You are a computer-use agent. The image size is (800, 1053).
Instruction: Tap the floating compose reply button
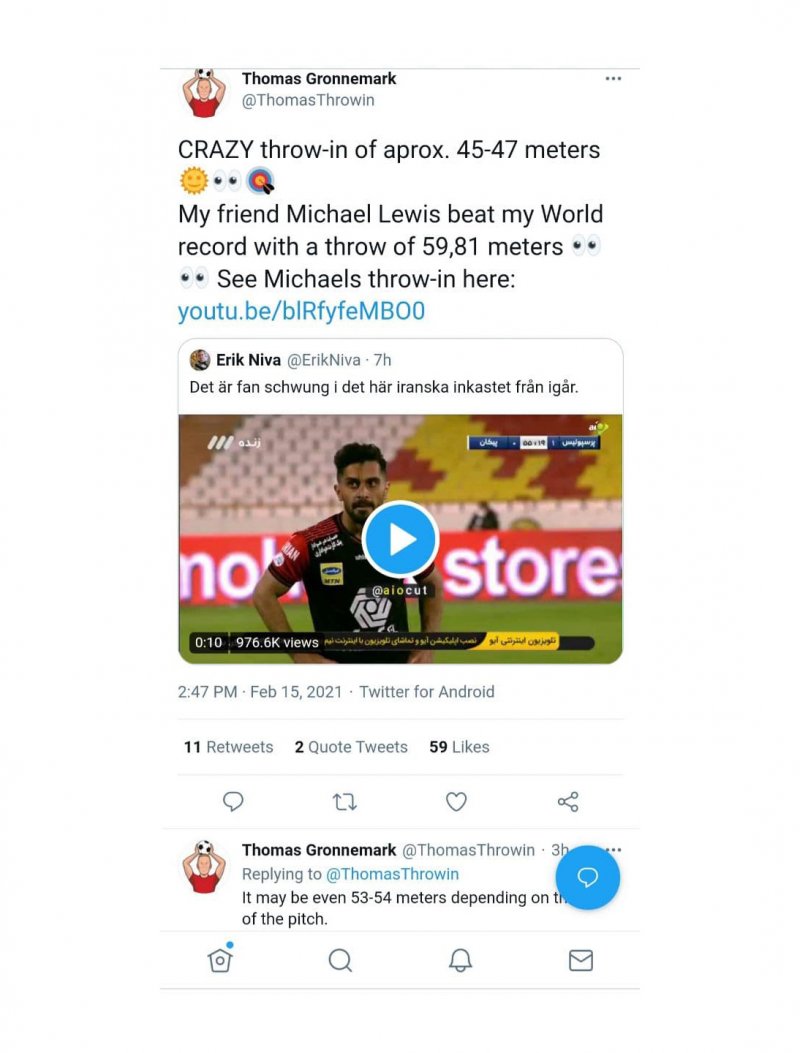[x=588, y=877]
